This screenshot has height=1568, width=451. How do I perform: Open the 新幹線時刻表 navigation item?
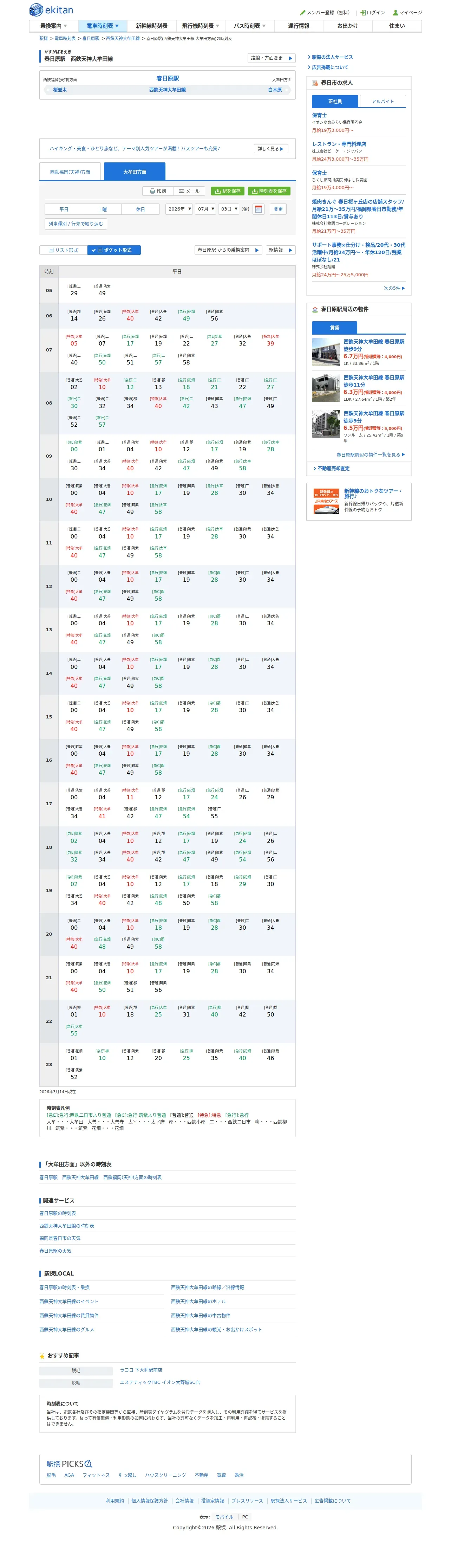(x=151, y=26)
